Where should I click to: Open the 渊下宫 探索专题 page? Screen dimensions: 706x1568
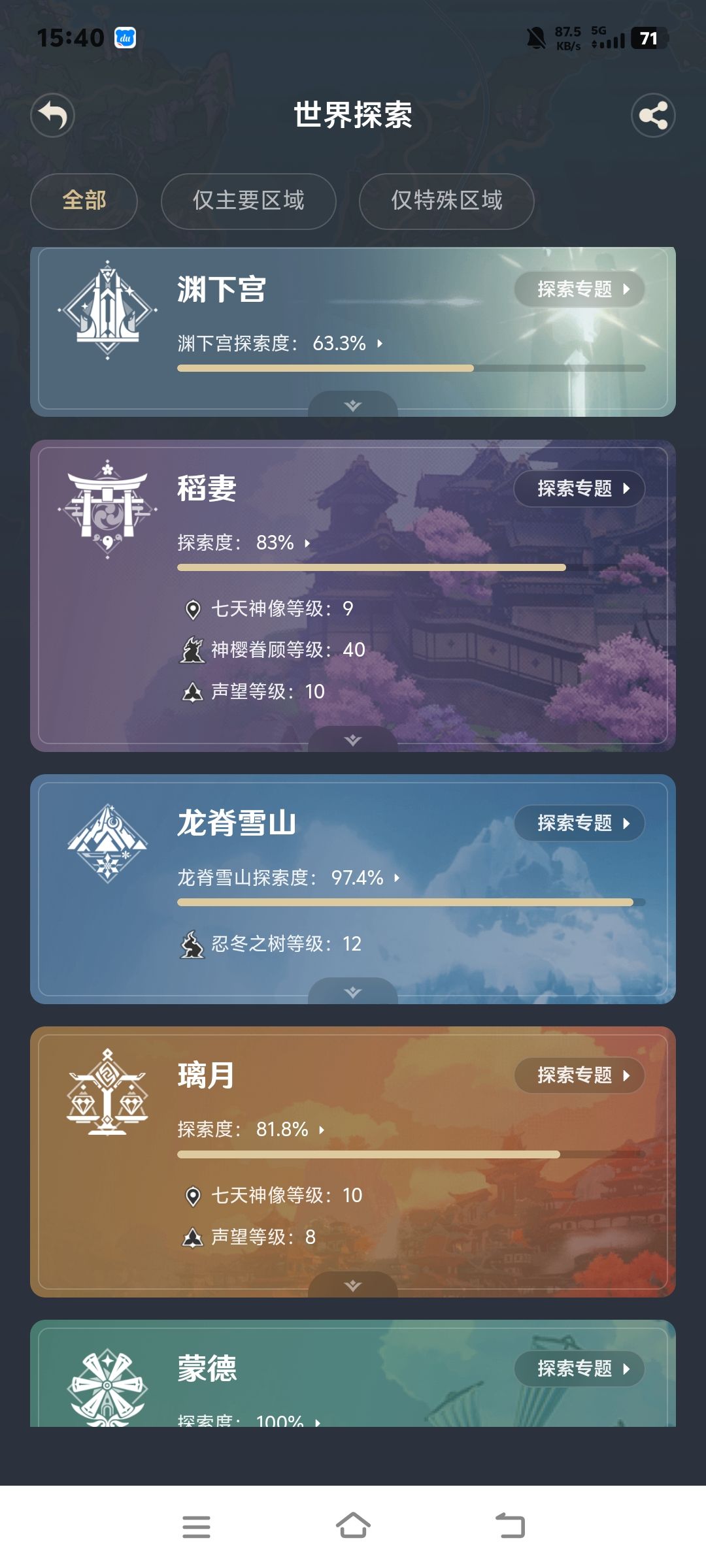coord(579,289)
